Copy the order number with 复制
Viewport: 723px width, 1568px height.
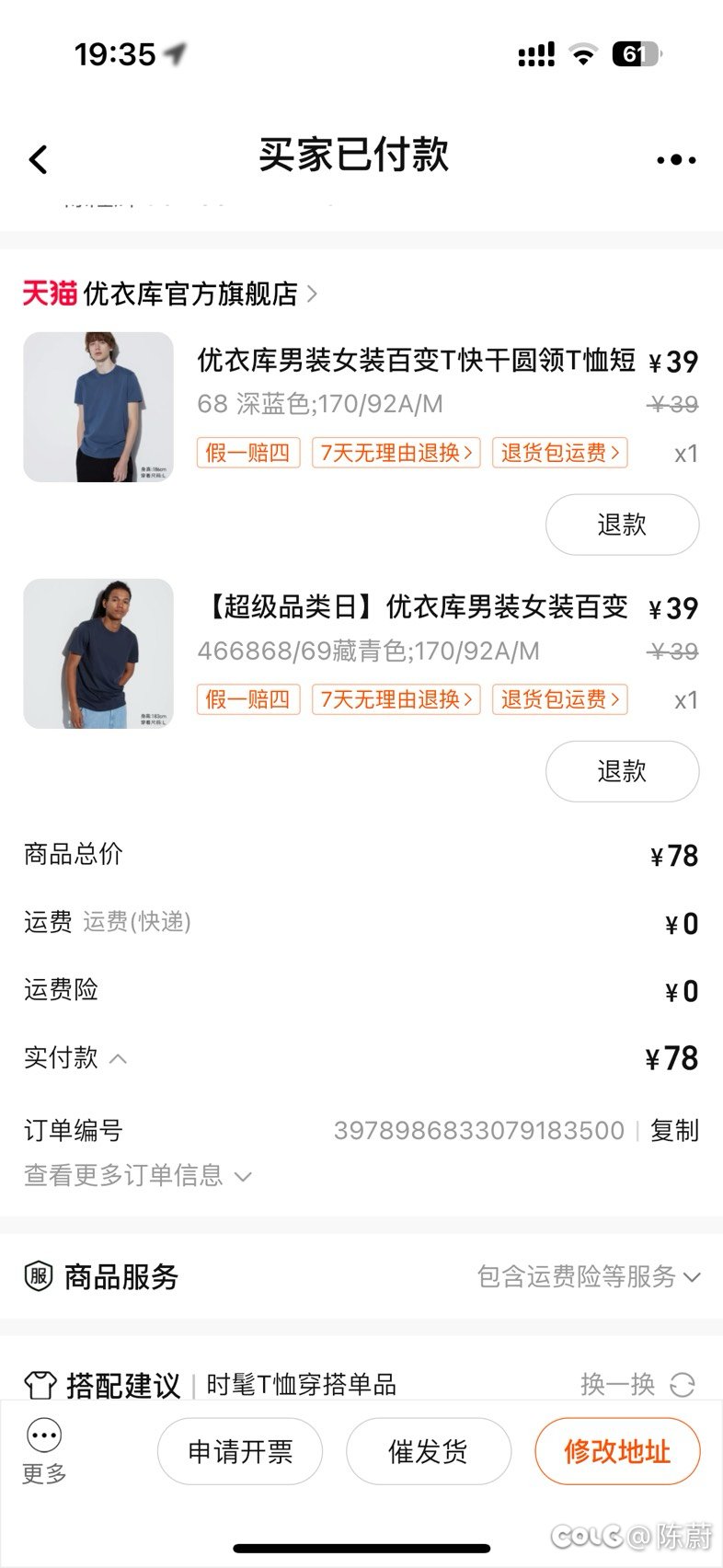(x=674, y=1130)
